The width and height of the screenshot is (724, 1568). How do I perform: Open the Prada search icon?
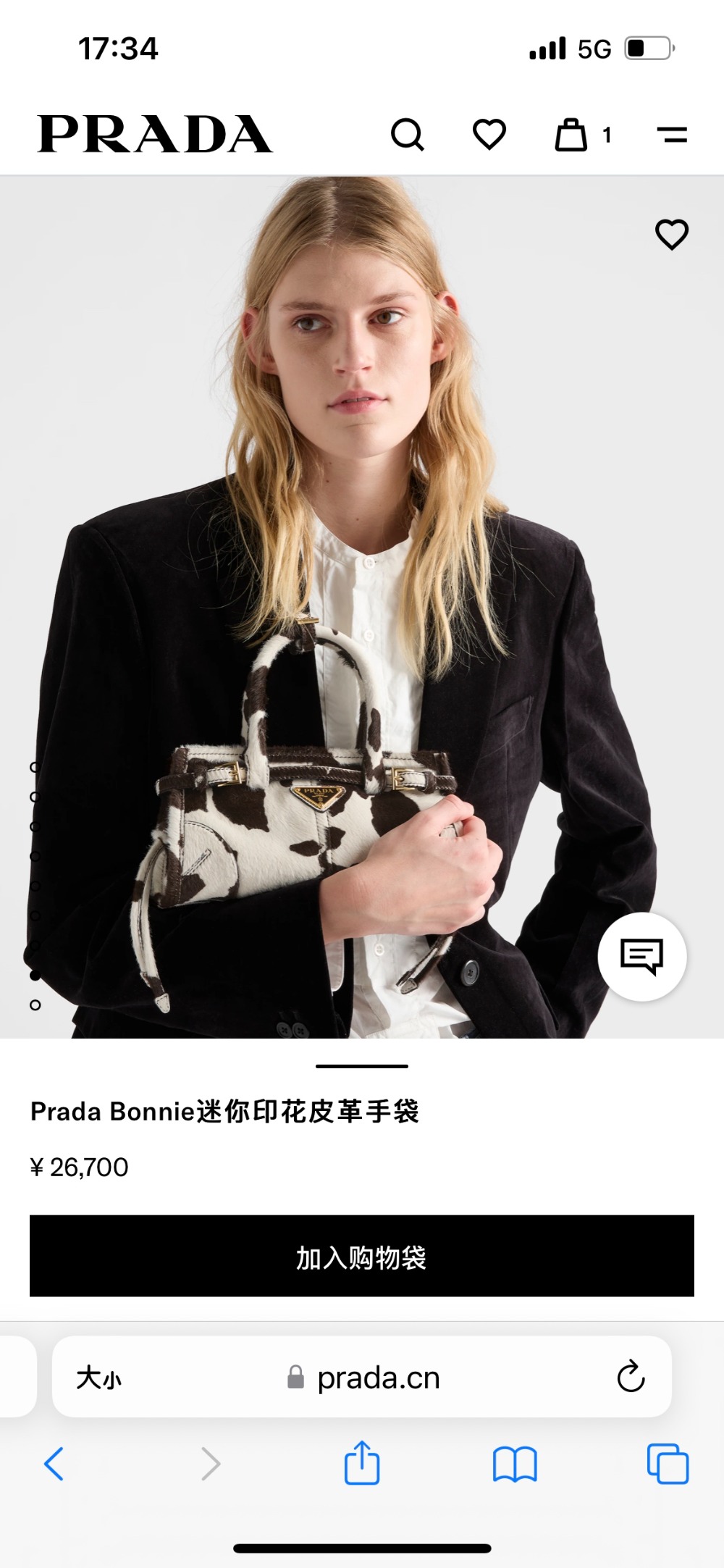click(408, 135)
